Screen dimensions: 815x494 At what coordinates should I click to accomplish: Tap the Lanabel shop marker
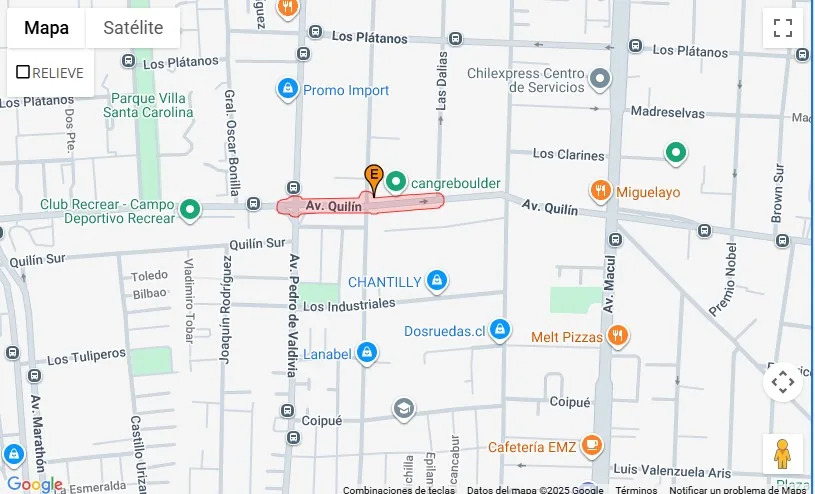click(x=367, y=352)
